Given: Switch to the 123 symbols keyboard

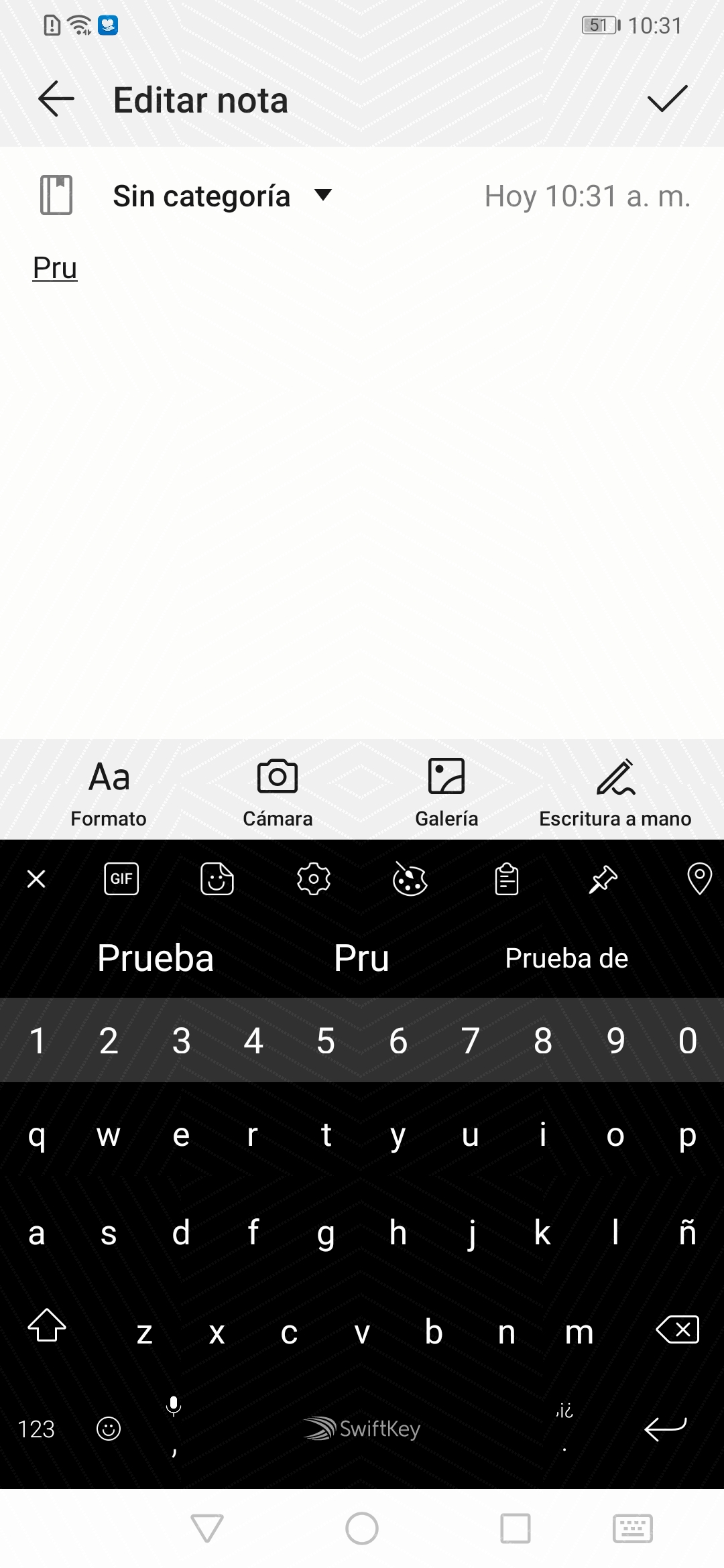Looking at the screenshot, I should click(36, 1429).
